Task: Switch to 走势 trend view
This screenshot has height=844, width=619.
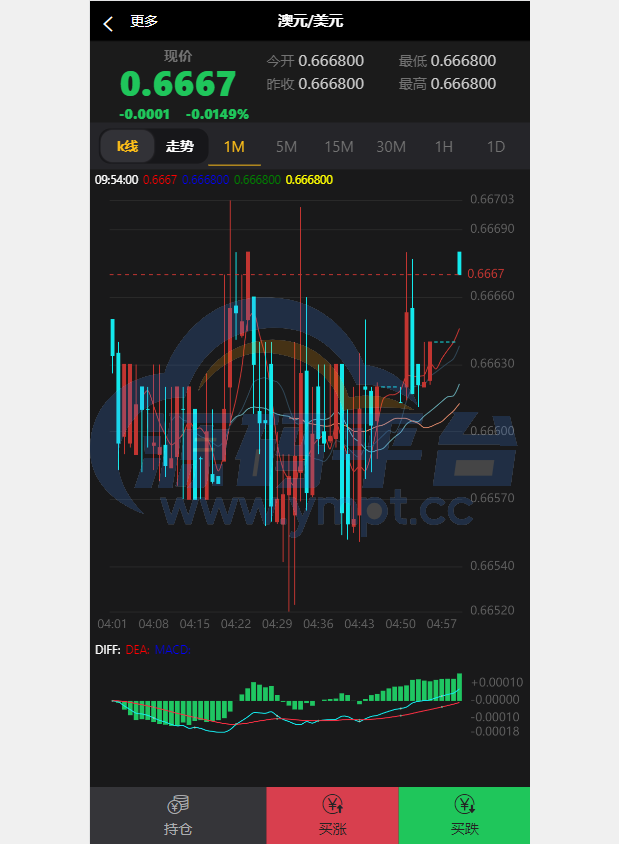Action: point(180,146)
